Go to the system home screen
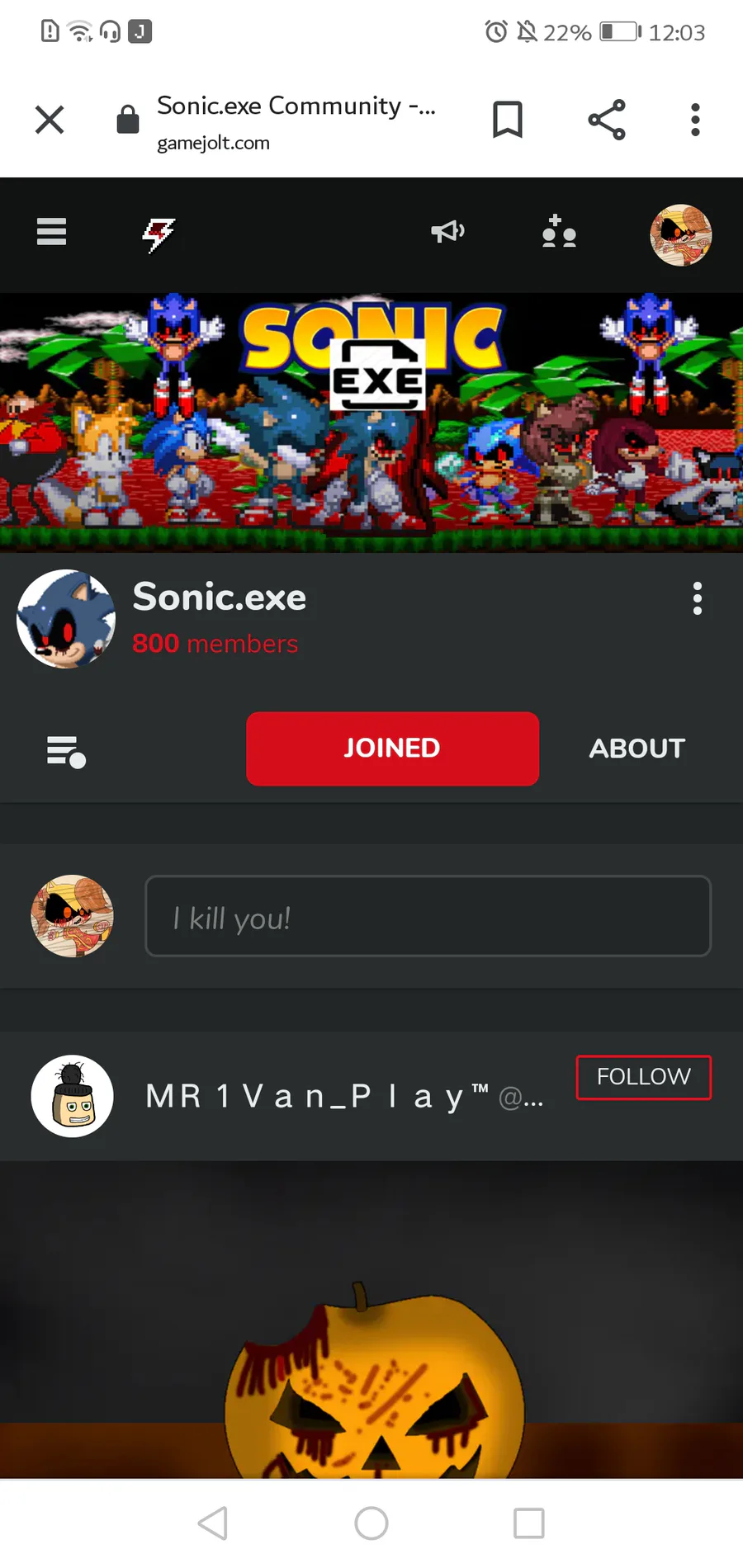Screen dimensions: 743x1568 point(371,1523)
